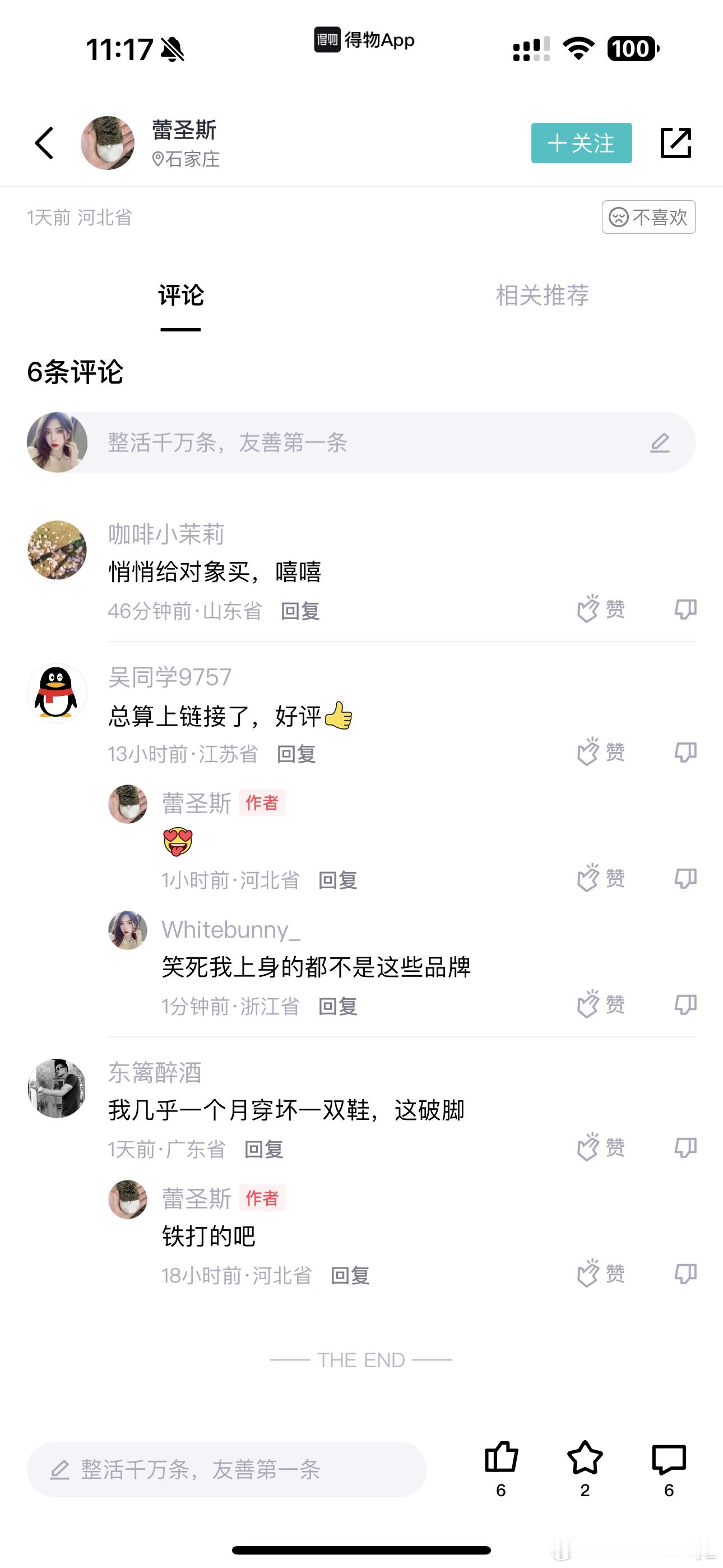The image size is (723, 1568).
Task: Tap the 赞 icon on Whitebunny_'s reply
Action: pos(600,1003)
